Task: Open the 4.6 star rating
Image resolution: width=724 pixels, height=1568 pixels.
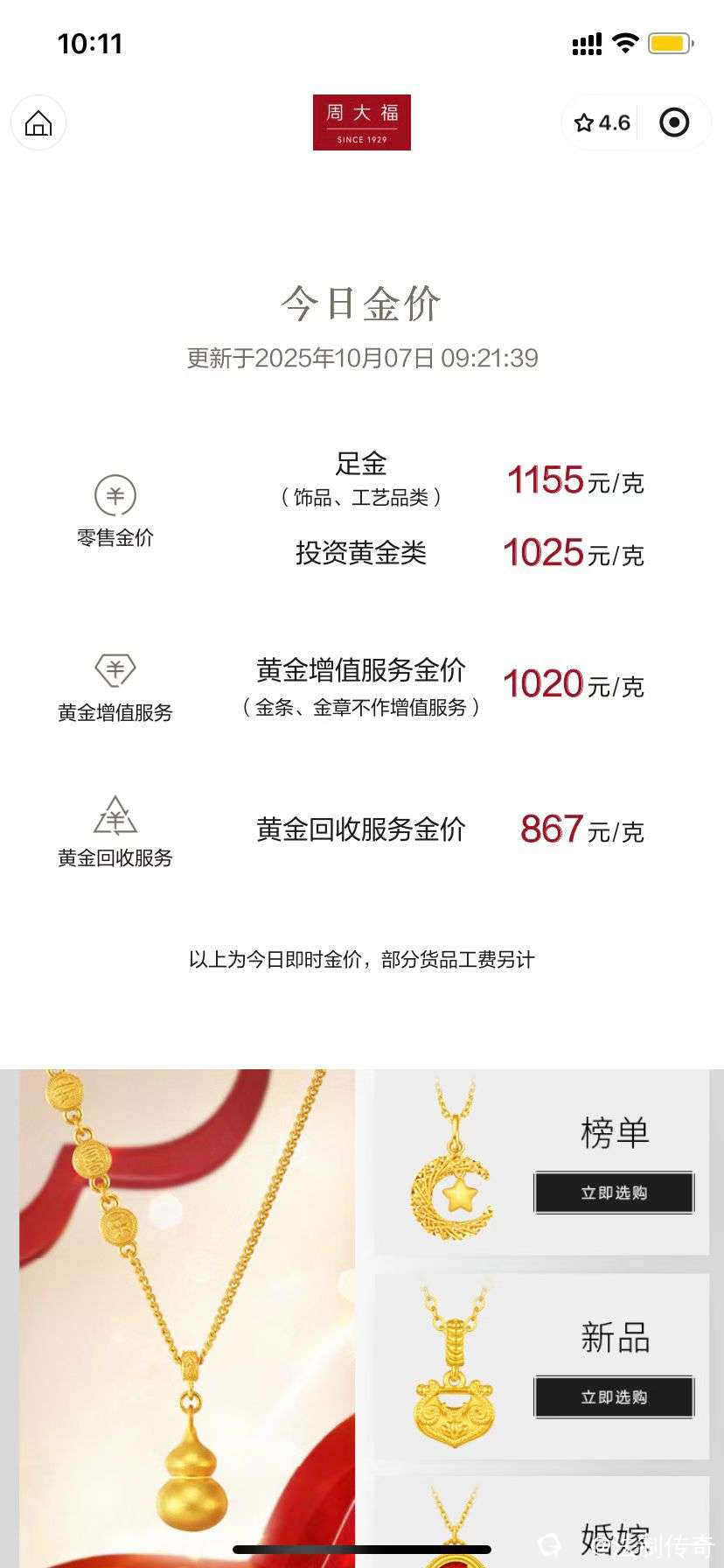Action: click(602, 123)
